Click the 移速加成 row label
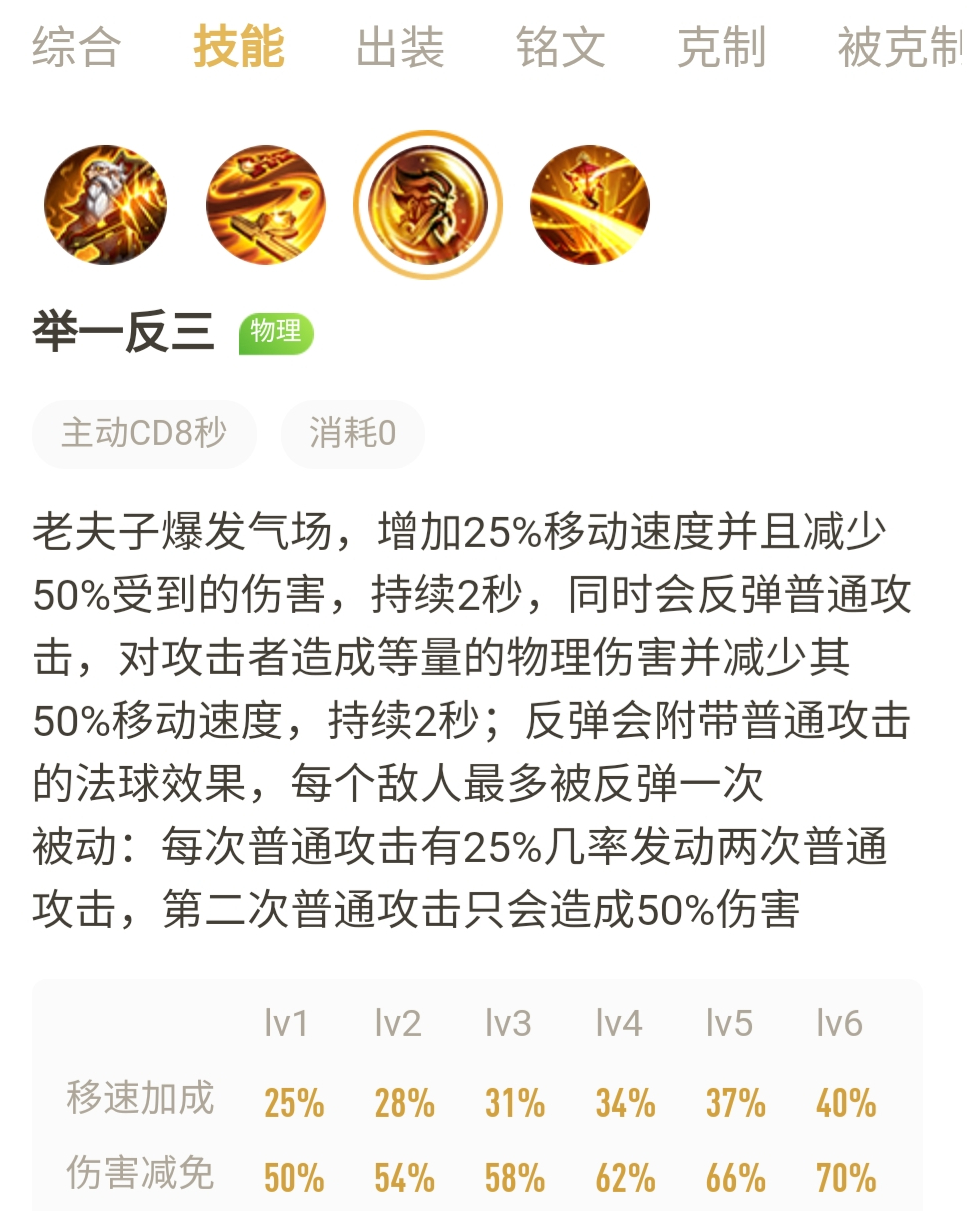The image size is (969, 1211). pyautogui.click(x=140, y=1098)
